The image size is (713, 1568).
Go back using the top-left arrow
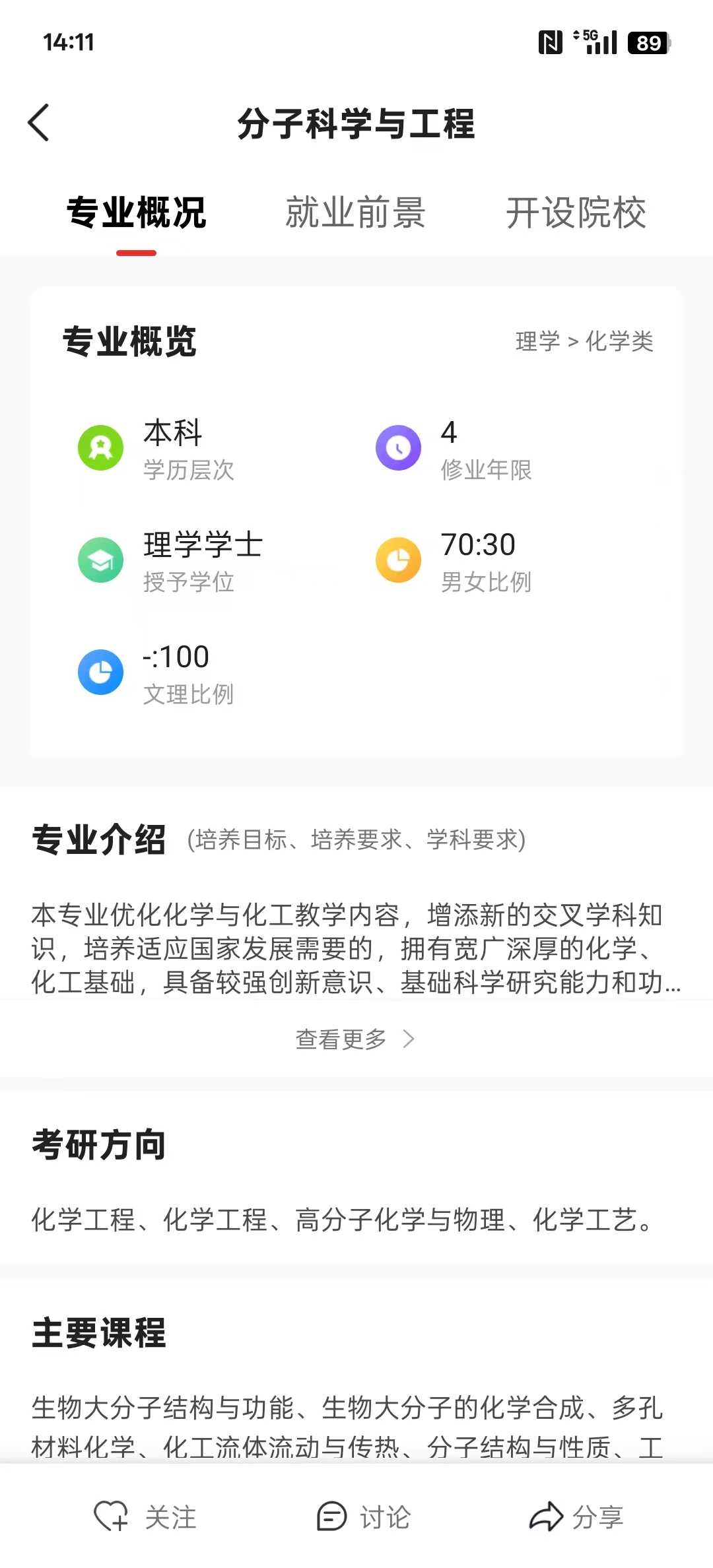point(39,123)
